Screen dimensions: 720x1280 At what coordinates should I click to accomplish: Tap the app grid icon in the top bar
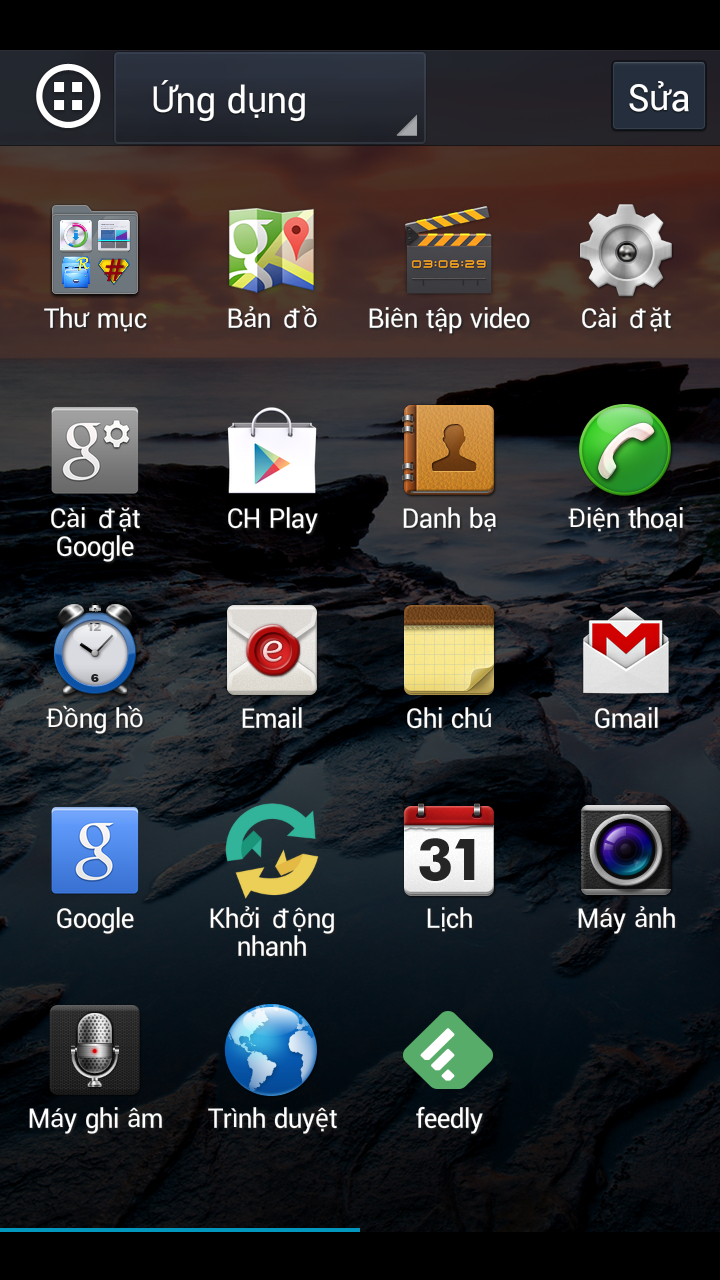point(68,97)
